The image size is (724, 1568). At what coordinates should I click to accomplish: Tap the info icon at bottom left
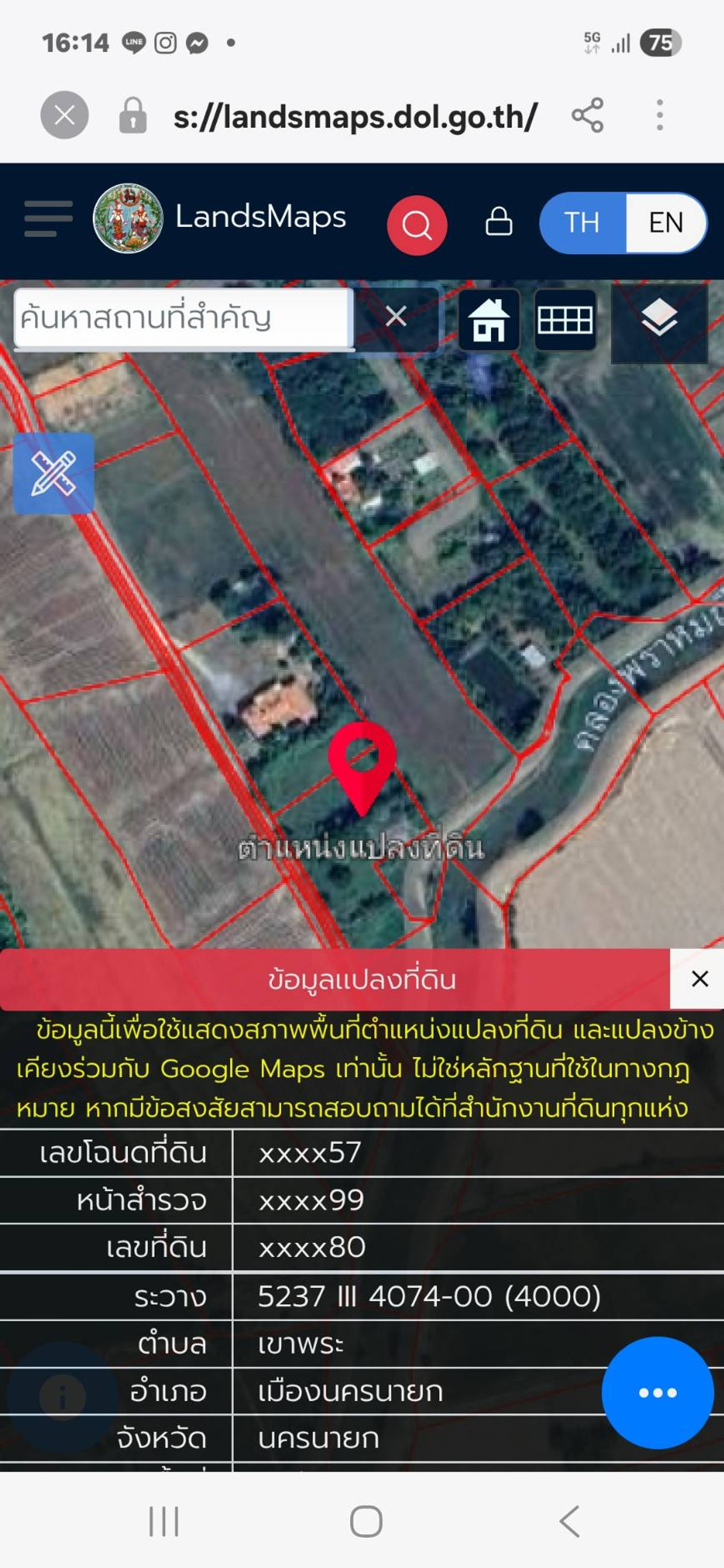(x=62, y=1396)
